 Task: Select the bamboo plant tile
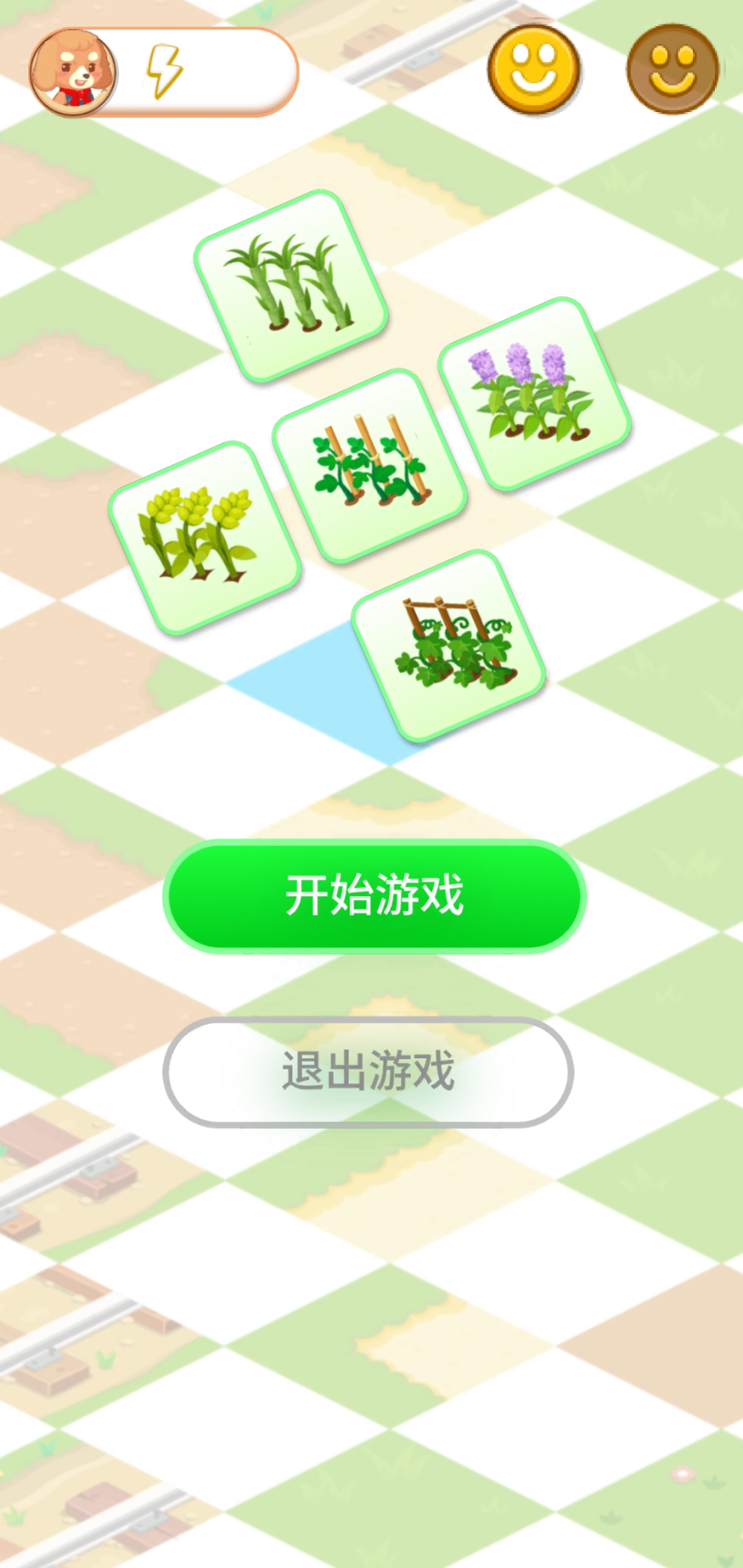click(x=291, y=286)
